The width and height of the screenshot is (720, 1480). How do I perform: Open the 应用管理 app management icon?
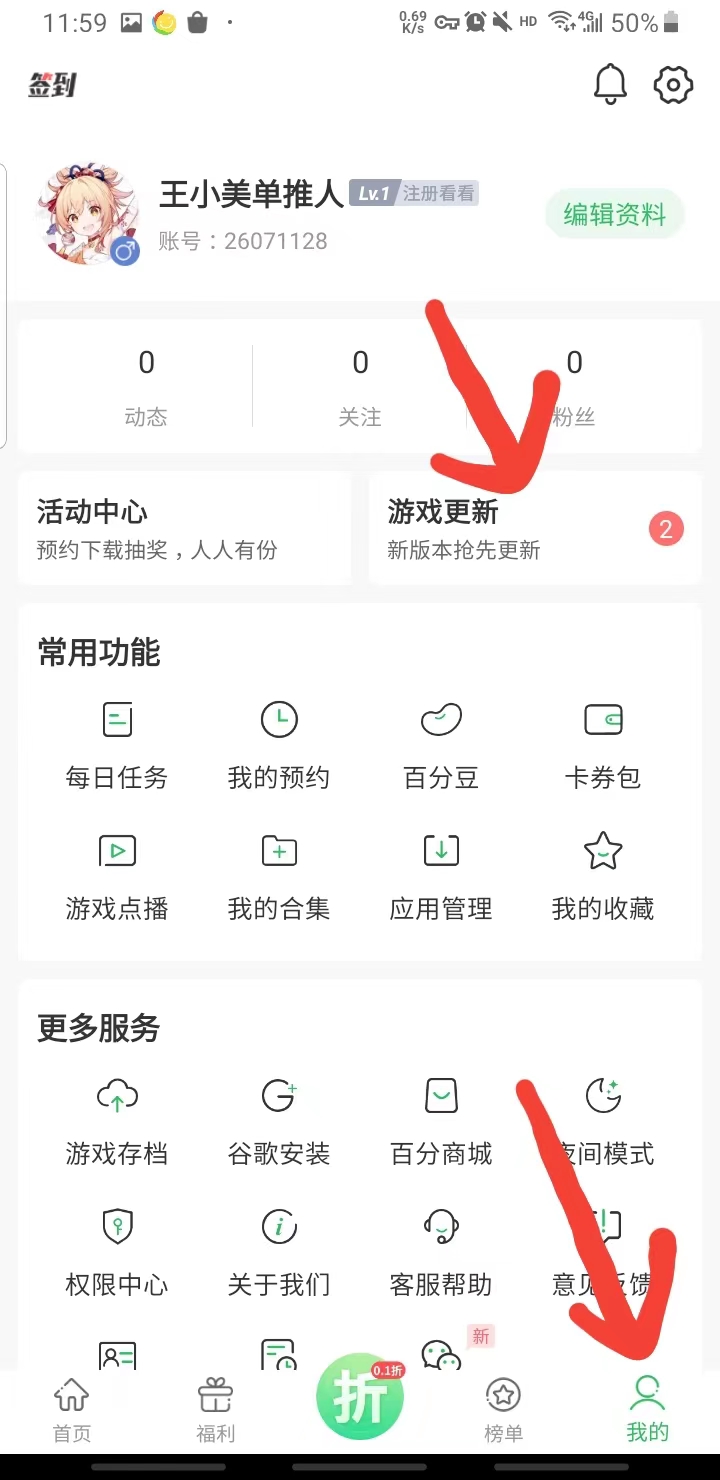[440, 850]
